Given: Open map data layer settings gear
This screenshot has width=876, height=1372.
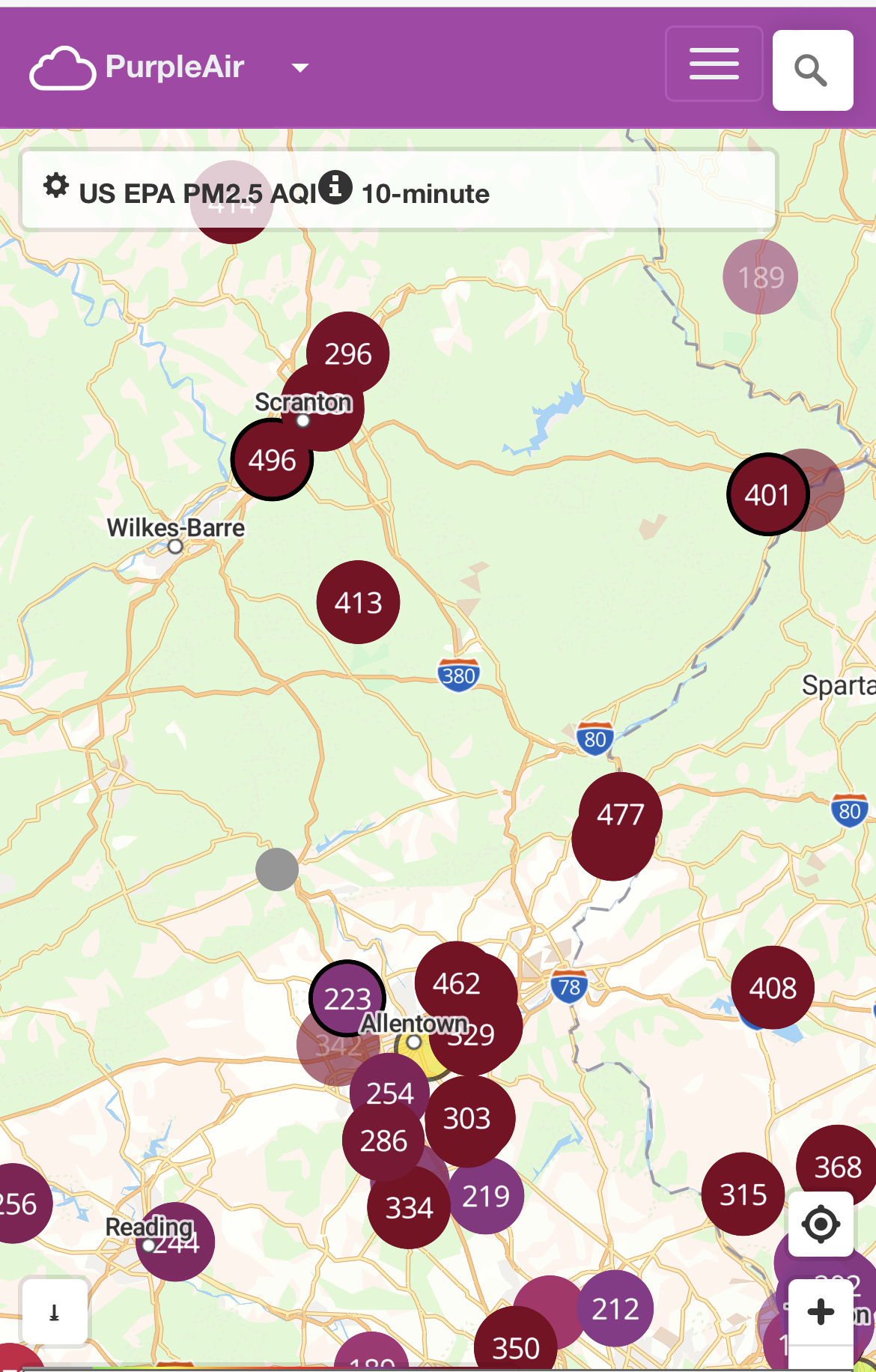Looking at the screenshot, I should point(56,186).
